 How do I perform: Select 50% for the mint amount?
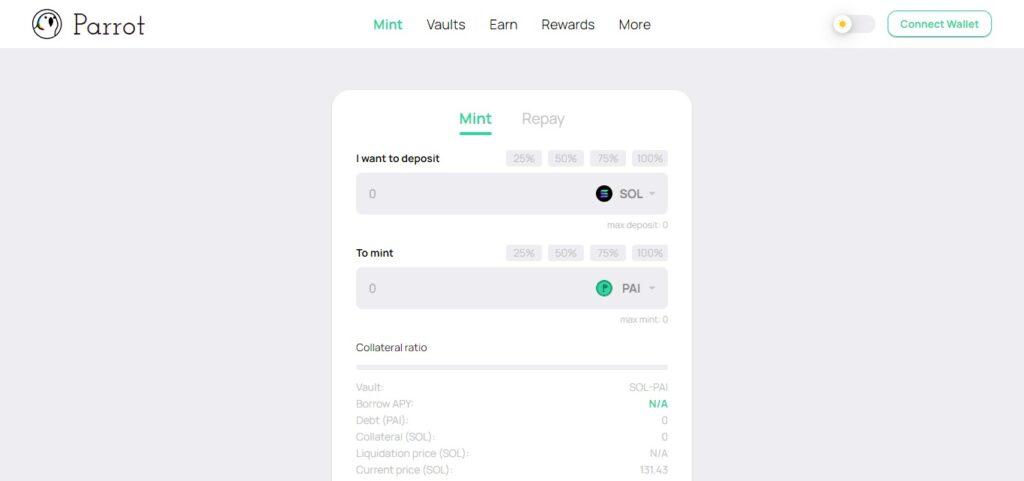[565, 253]
